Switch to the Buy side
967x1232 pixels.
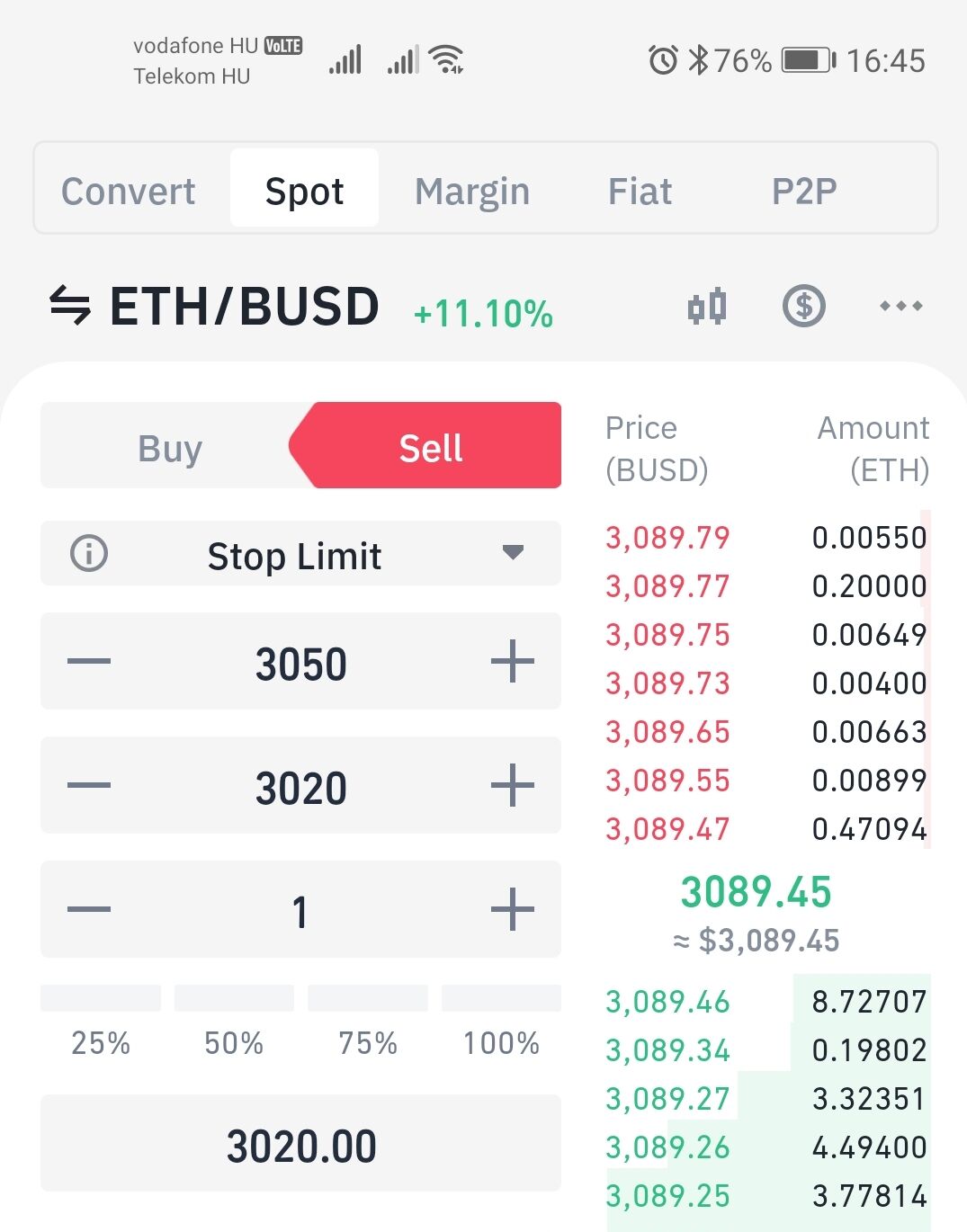coord(170,447)
